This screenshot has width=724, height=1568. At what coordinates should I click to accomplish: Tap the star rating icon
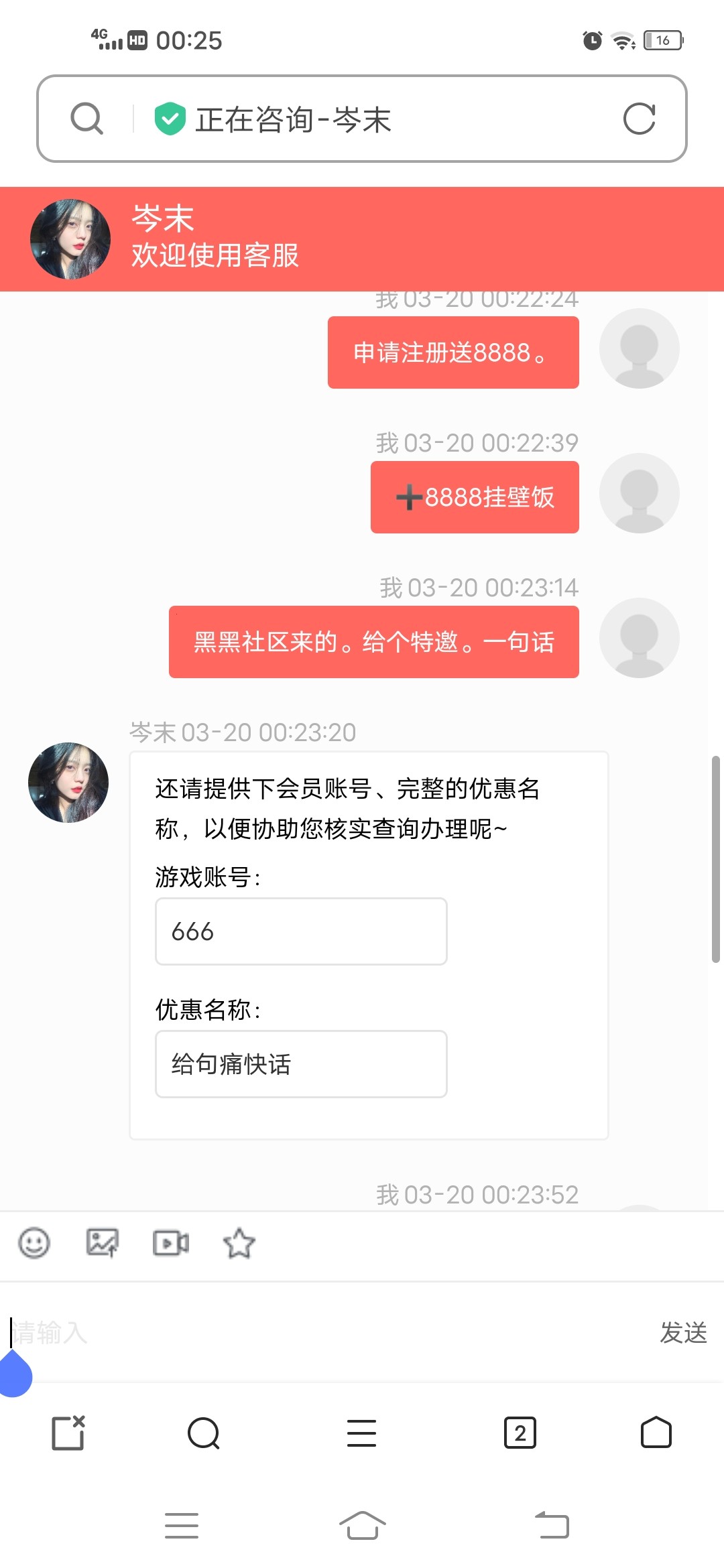(x=239, y=1244)
